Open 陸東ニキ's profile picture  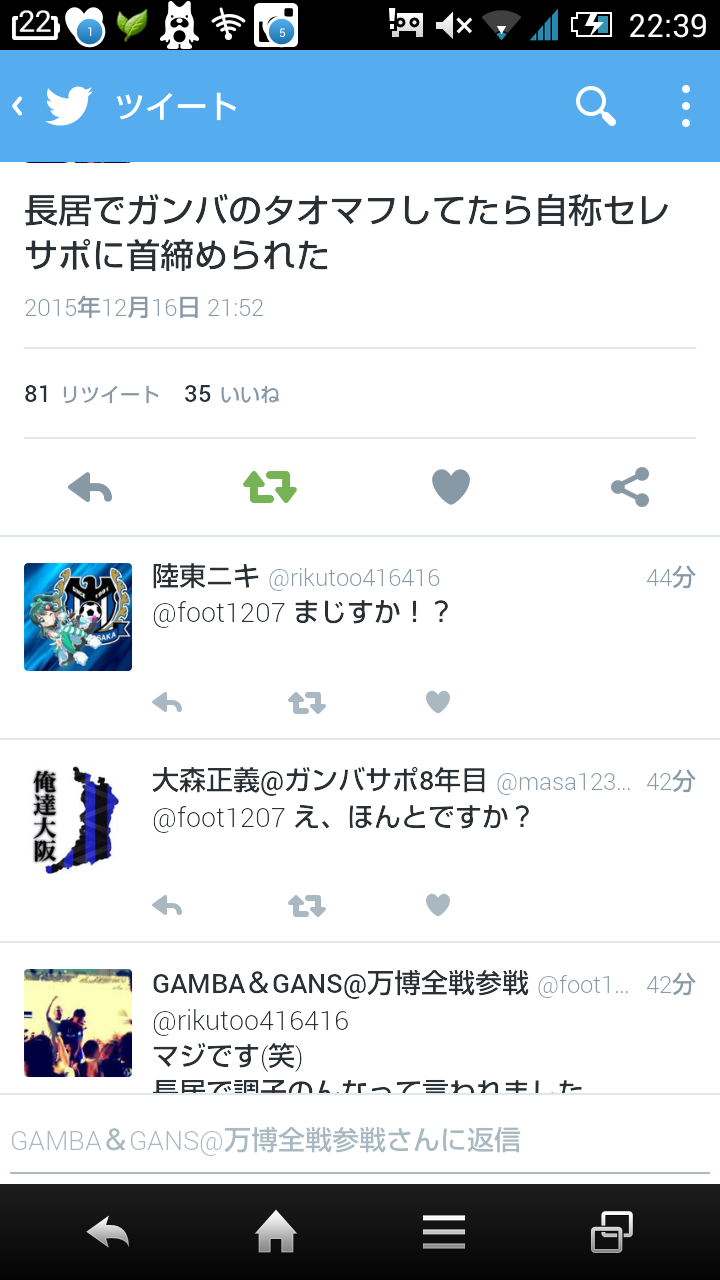[78, 617]
